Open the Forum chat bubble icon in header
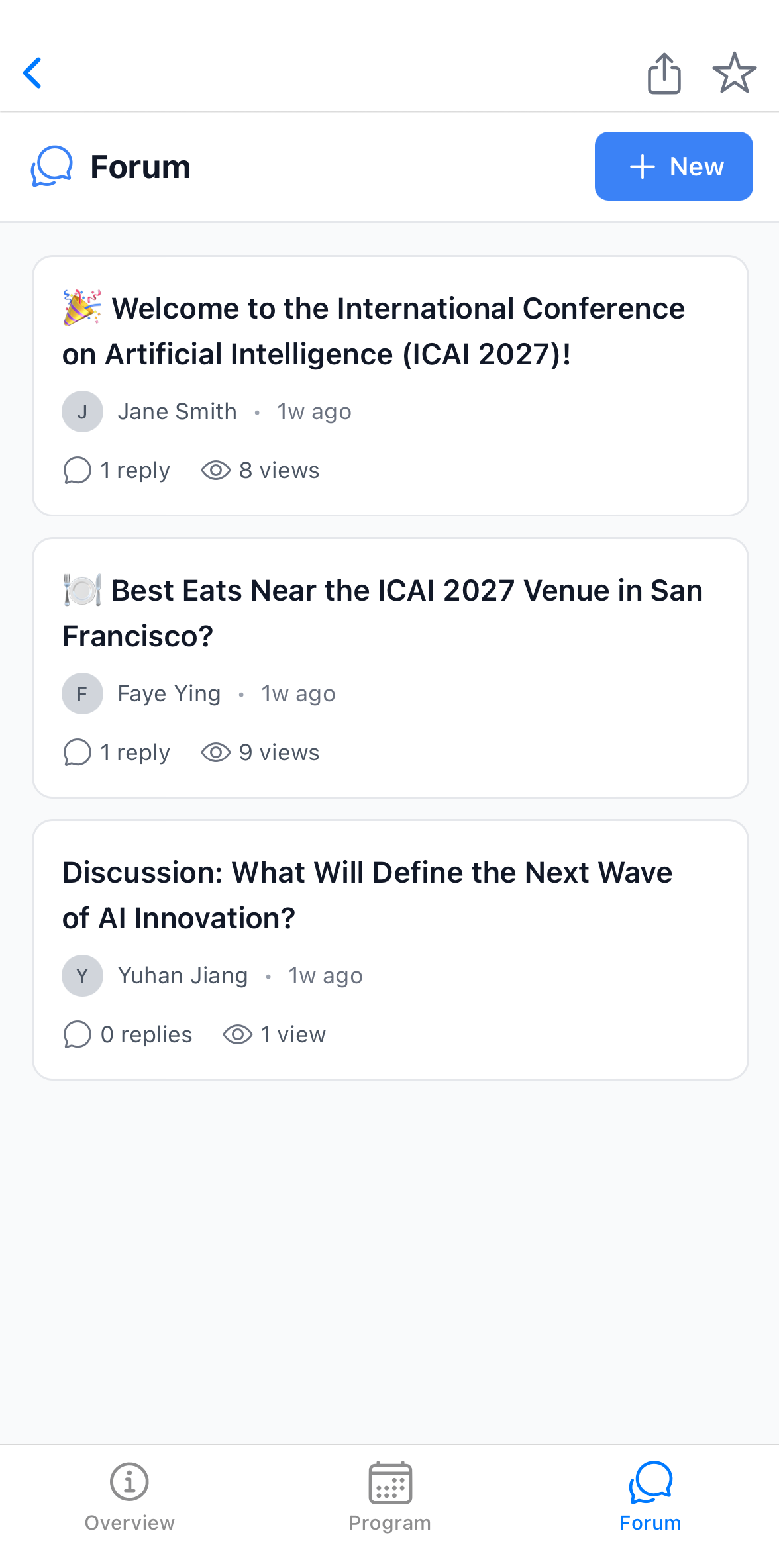779x1568 pixels. coord(52,167)
